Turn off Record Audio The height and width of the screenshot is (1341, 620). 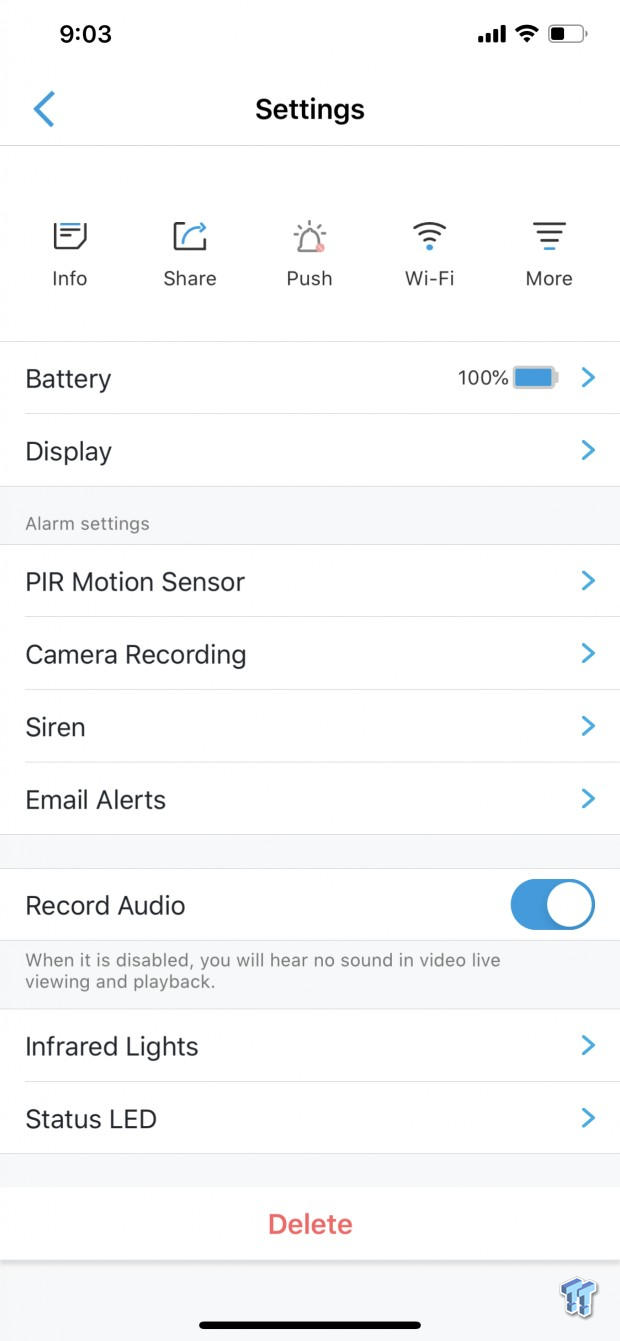(552, 905)
